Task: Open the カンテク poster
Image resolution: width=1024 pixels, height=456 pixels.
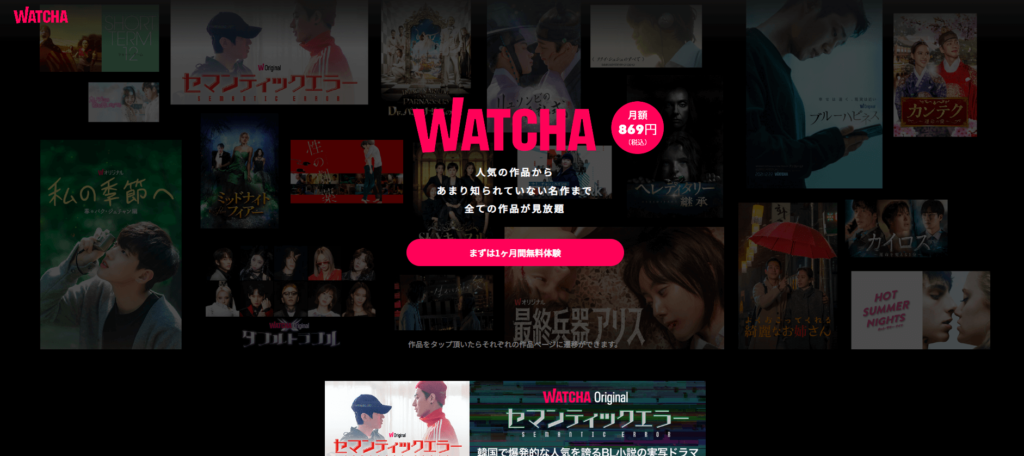Action: pyautogui.click(x=934, y=75)
